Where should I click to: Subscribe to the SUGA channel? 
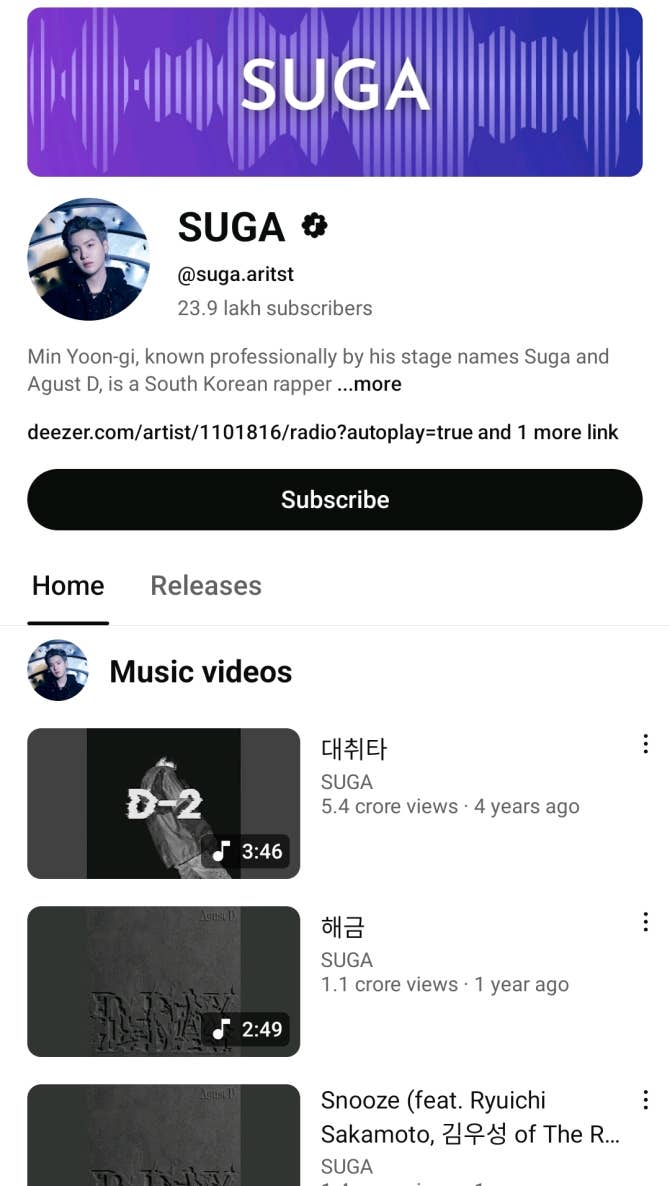[x=334, y=499]
